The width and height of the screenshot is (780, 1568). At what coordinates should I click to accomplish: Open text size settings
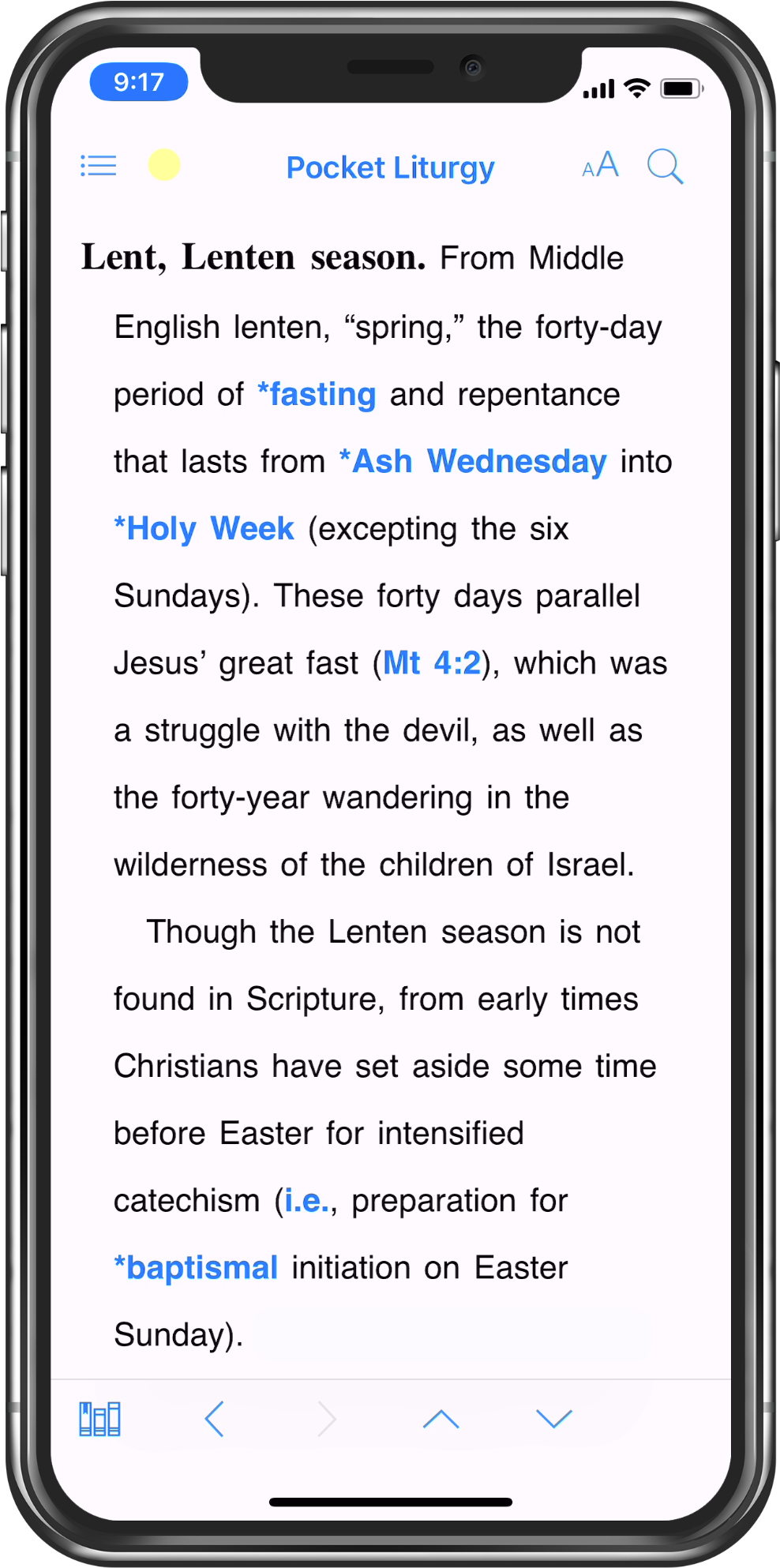coord(600,166)
